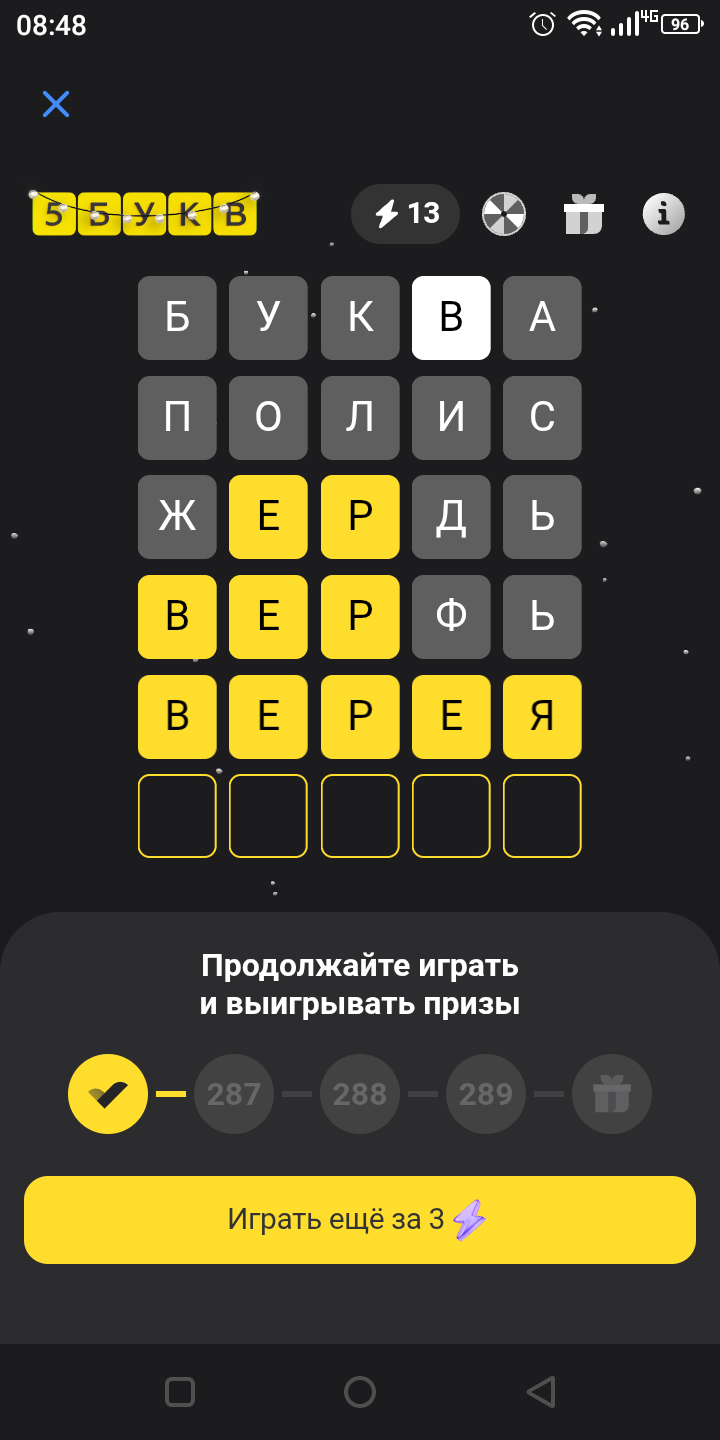Image resolution: width=720 pixels, height=1440 pixels.
Task: Tap the Играть ещё за 3 button
Action: click(x=360, y=1220)
